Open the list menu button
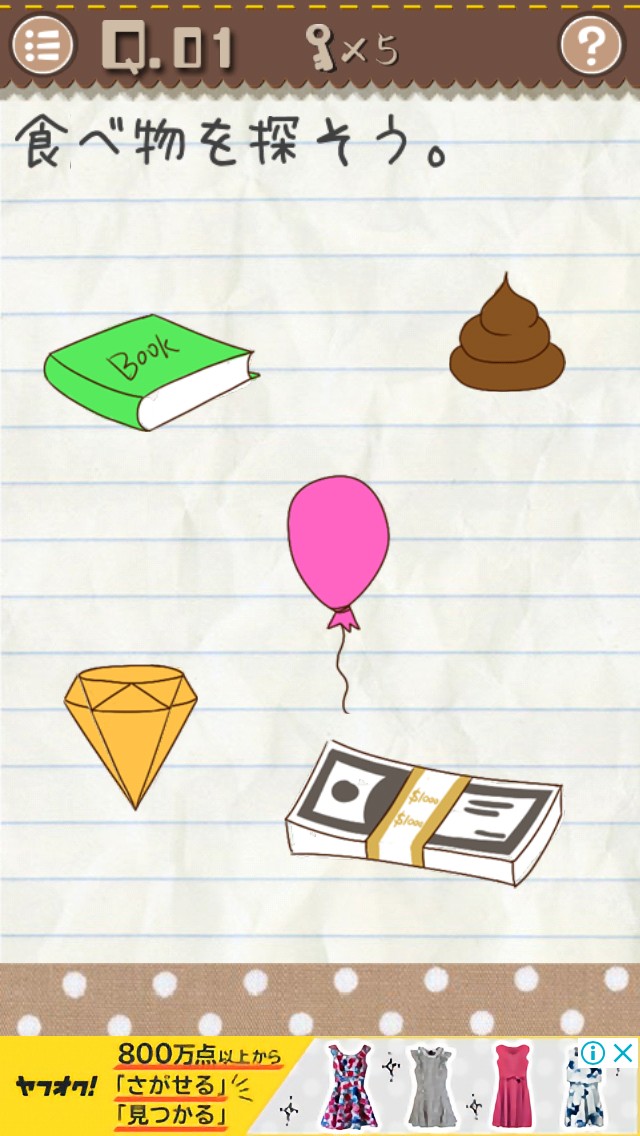This screenshot has width=640, height=1136. tap(42, 45)
